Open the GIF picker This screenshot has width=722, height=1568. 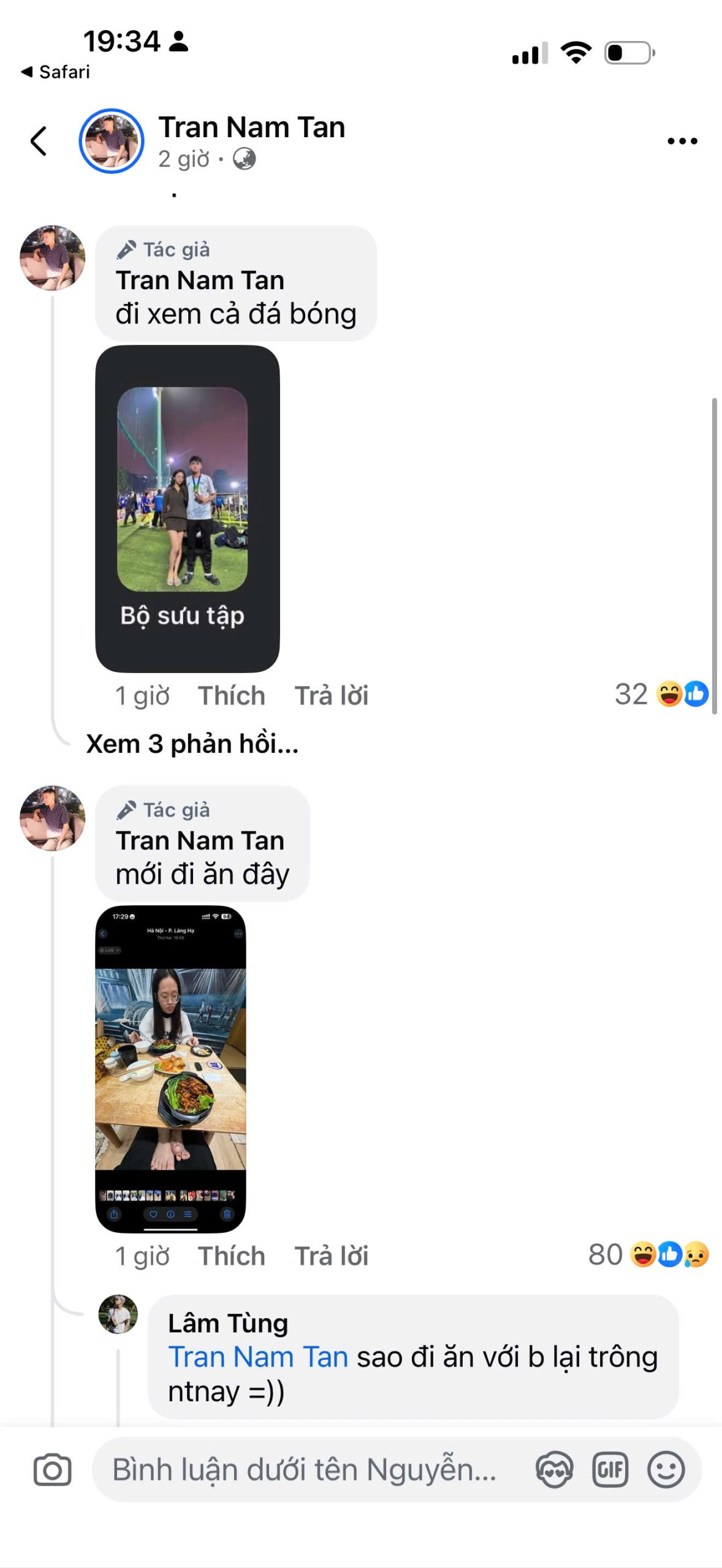[610, 1469]
